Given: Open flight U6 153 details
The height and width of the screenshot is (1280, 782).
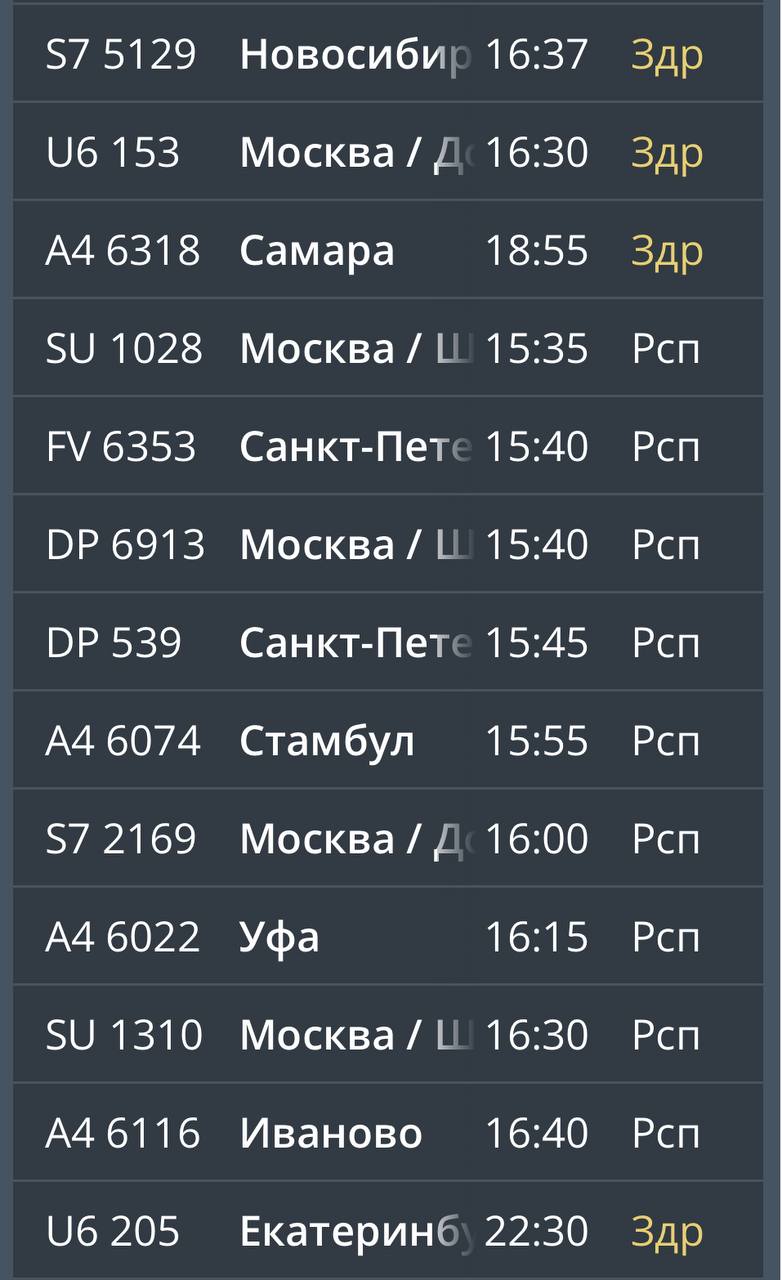Looking at the screenshot, I should coord(388,152).
